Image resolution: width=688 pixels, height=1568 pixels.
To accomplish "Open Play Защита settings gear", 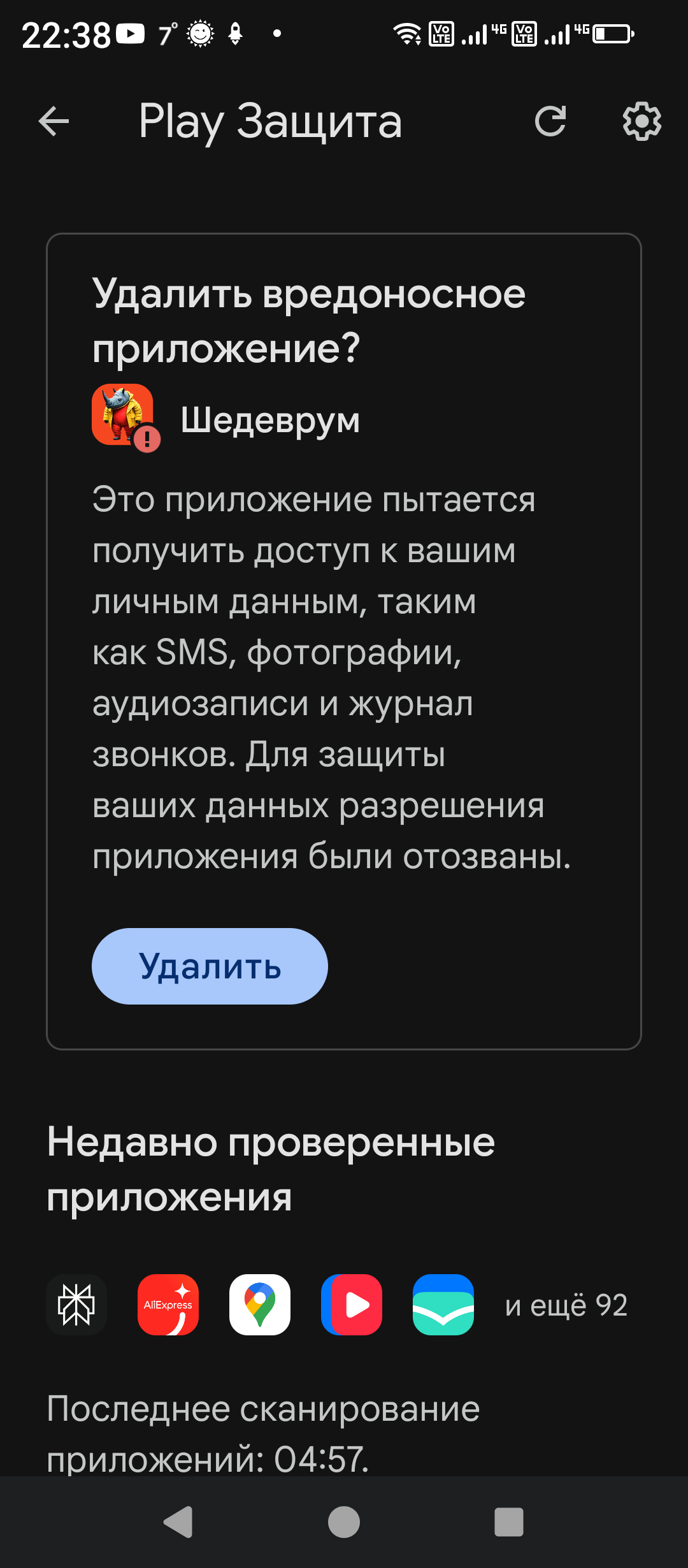I will pyautogui.click(x=641, y=121).
